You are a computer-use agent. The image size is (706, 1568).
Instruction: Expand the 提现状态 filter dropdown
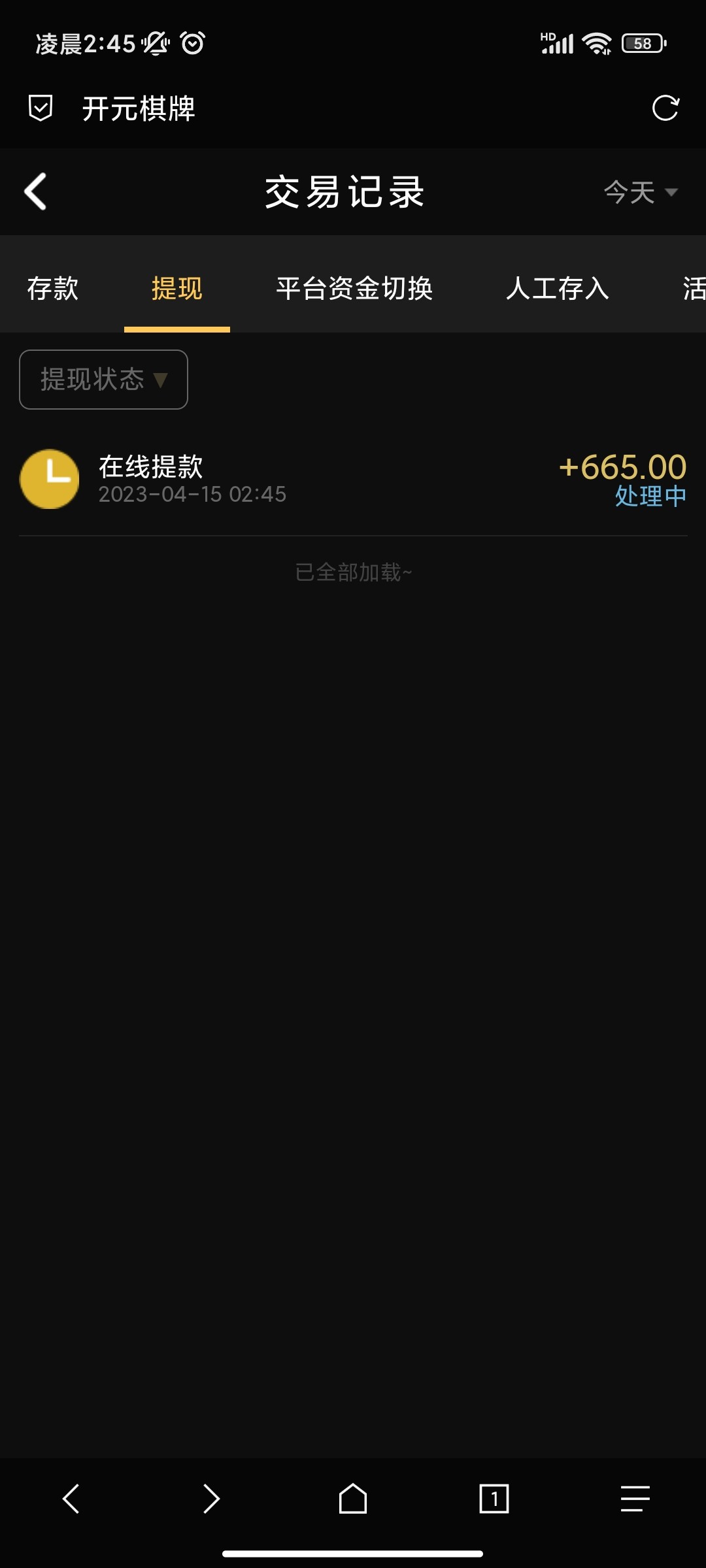coord(104,380)
